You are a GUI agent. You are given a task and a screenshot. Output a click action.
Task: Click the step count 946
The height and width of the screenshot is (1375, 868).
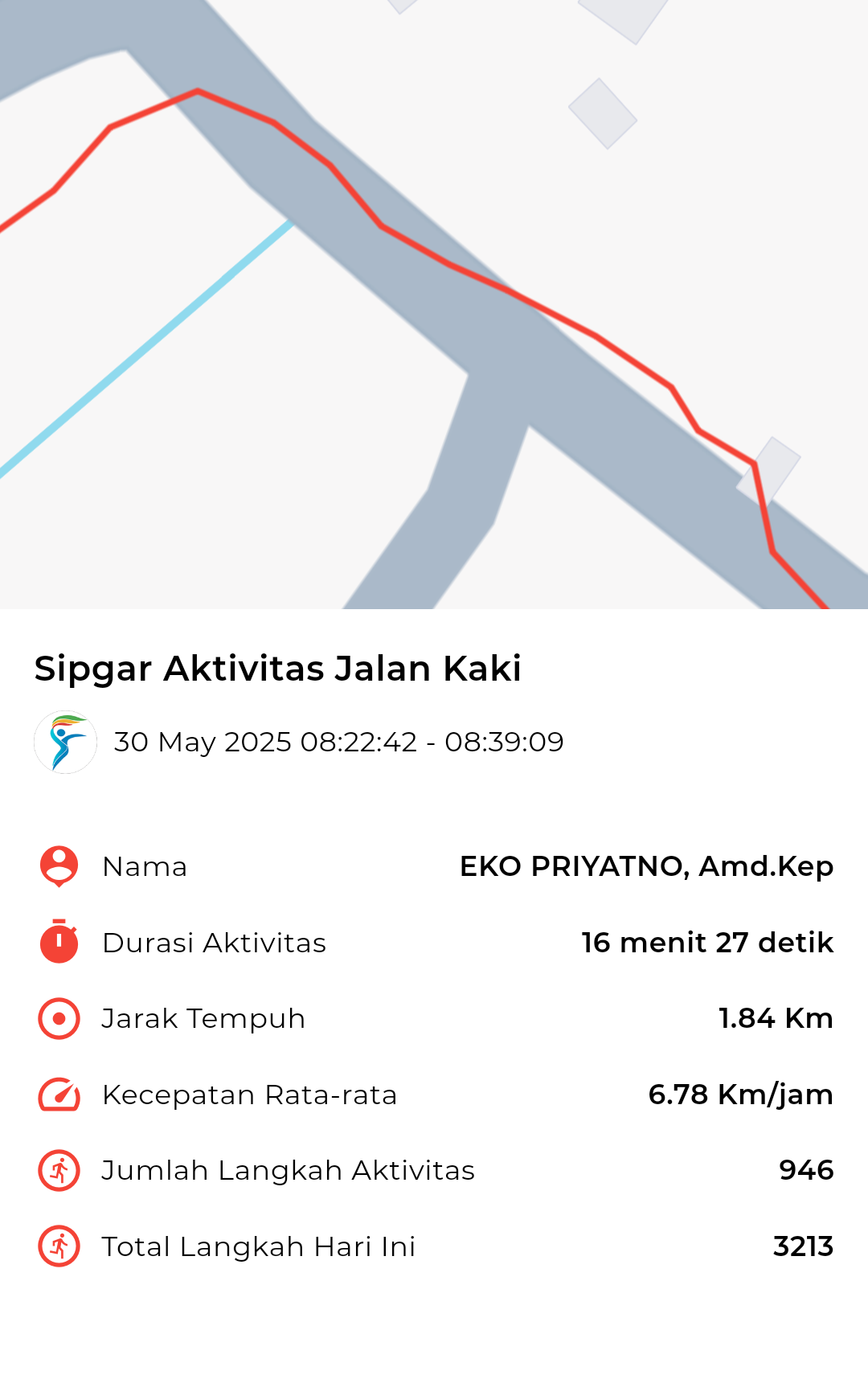click(806, 1170)
